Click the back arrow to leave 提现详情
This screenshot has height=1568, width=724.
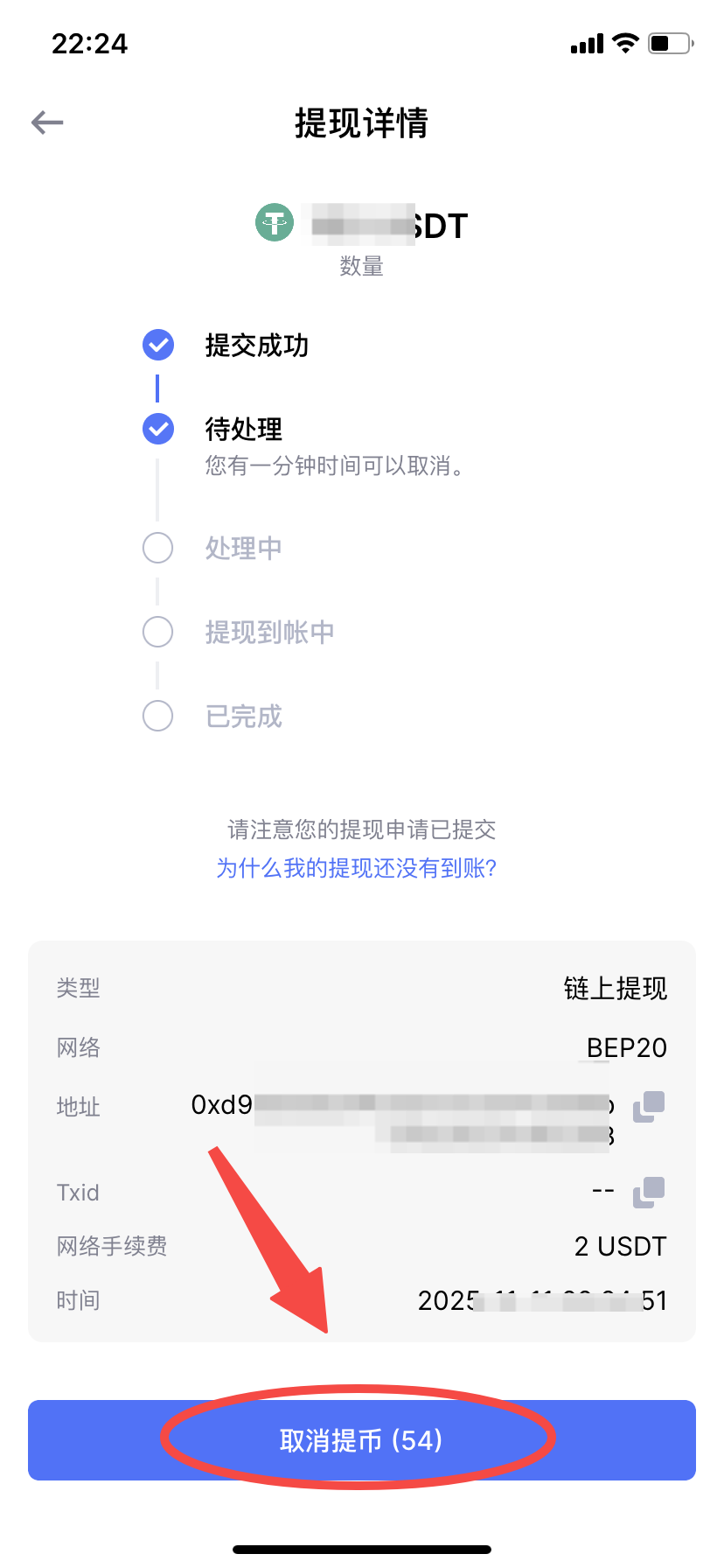[45, 122]
